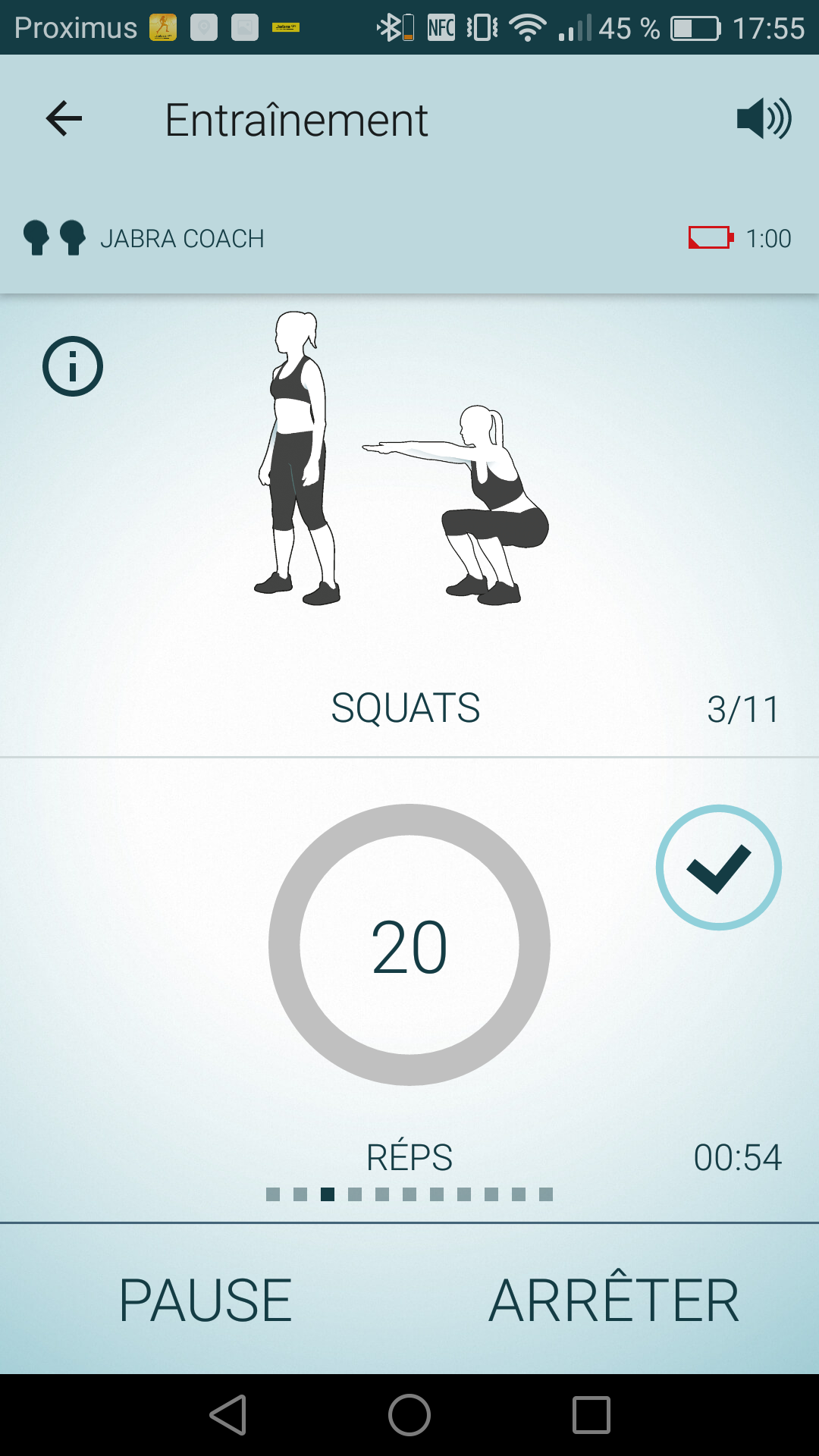Open exercise info for squats
This screenshot has height=1456, width=819.
click(73, 366)
